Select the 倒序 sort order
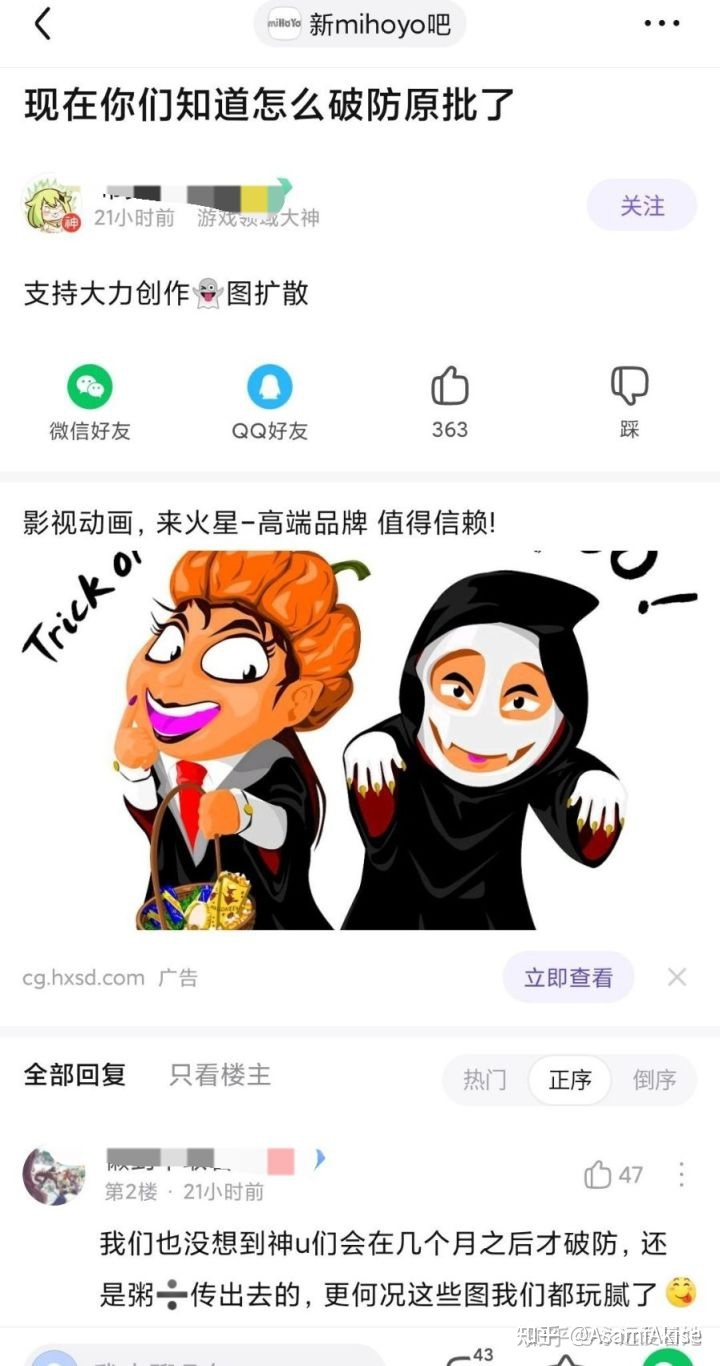720x1366 pixels. point(654,1080)
